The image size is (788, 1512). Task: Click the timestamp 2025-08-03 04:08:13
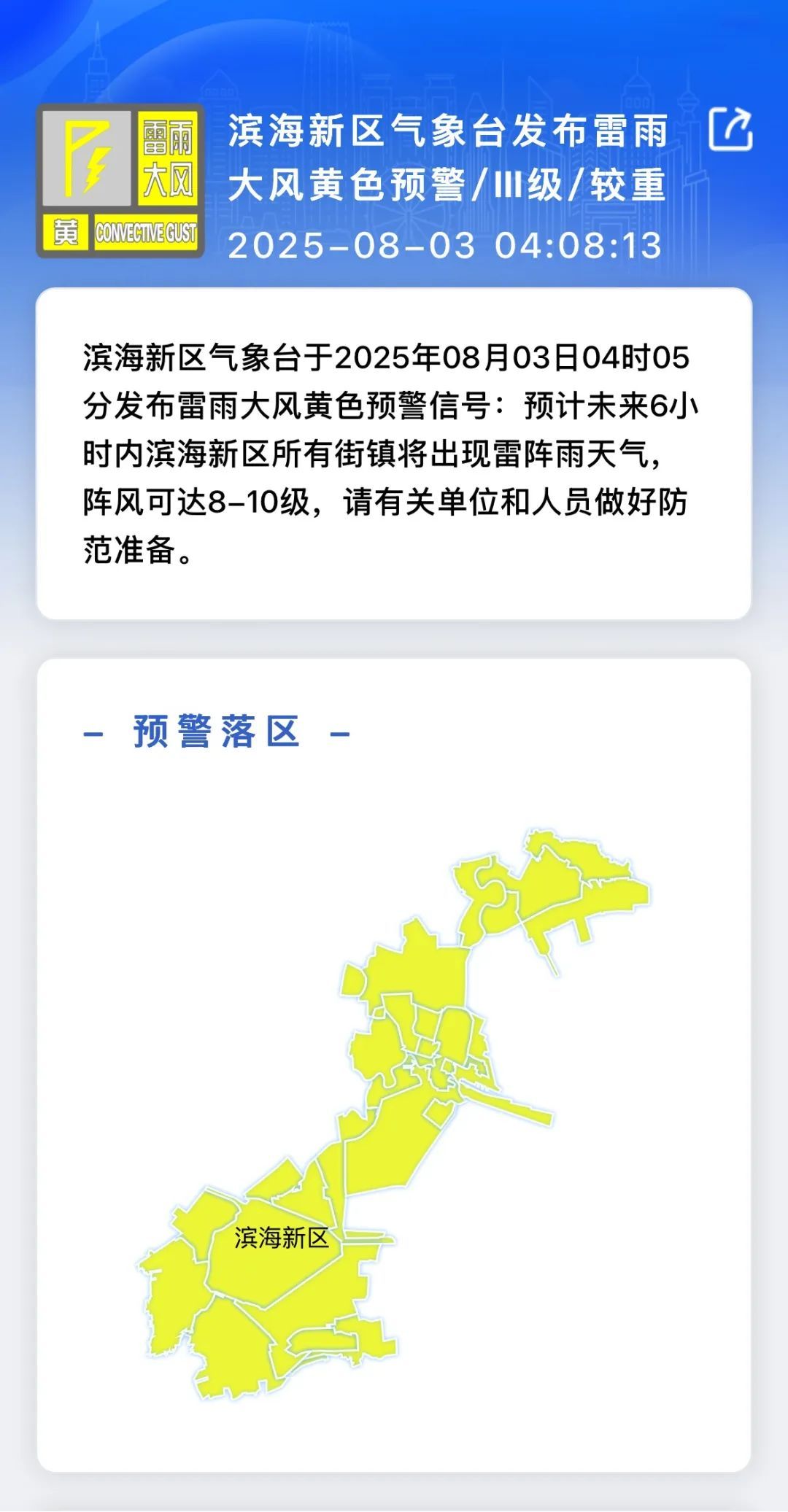pyautogui.click(x=447, y=246)
